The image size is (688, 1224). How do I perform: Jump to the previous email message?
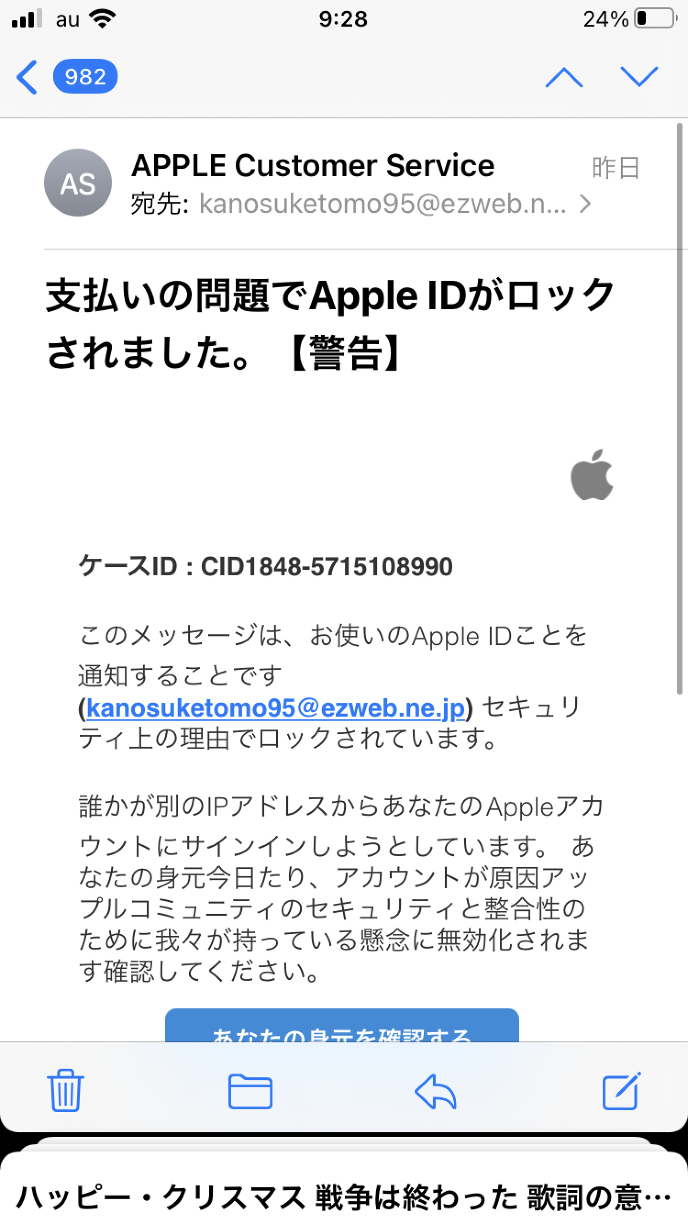tap(564, 77)
